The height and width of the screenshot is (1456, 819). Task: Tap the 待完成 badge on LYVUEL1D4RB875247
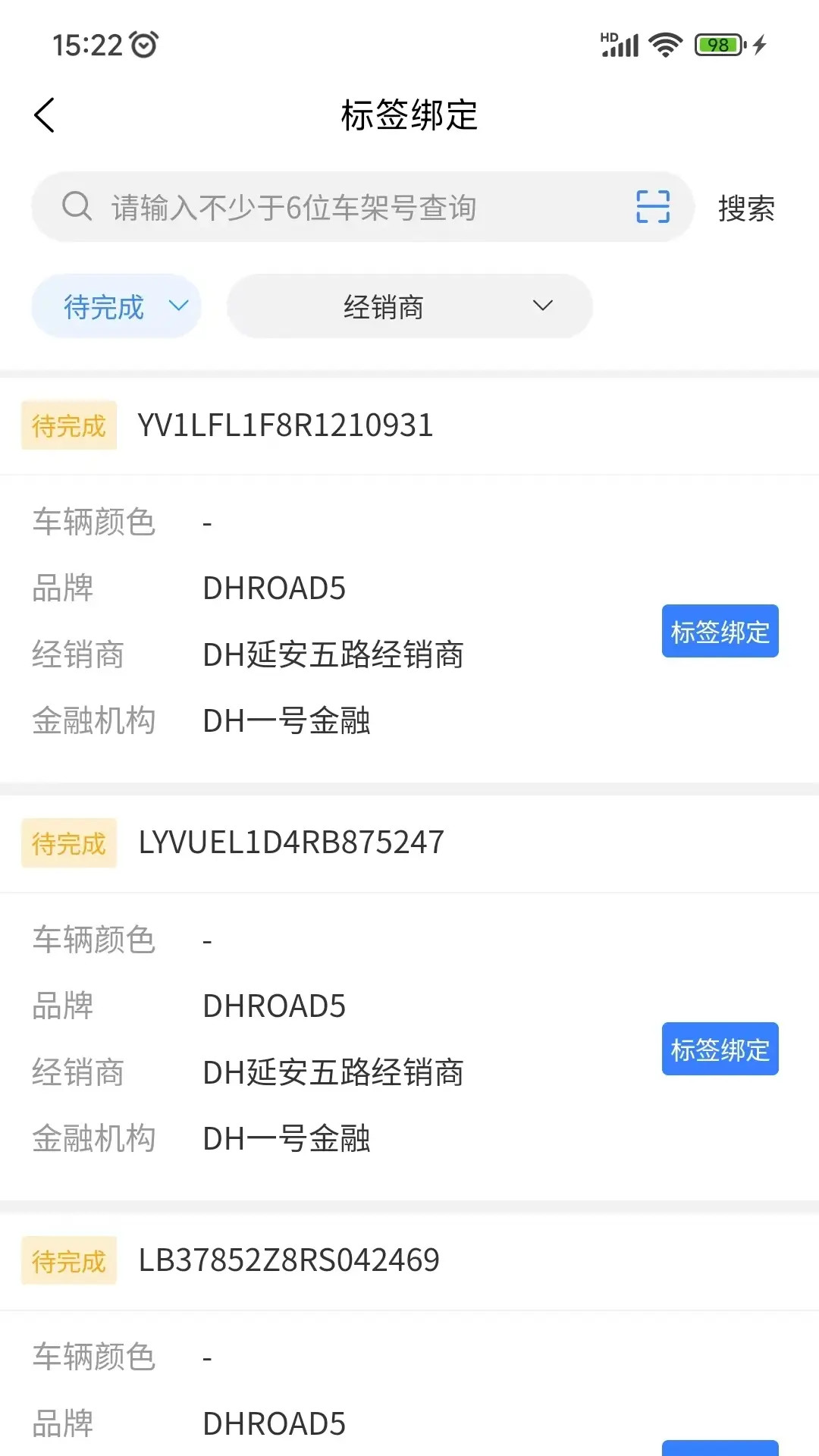tap(68, 843)
